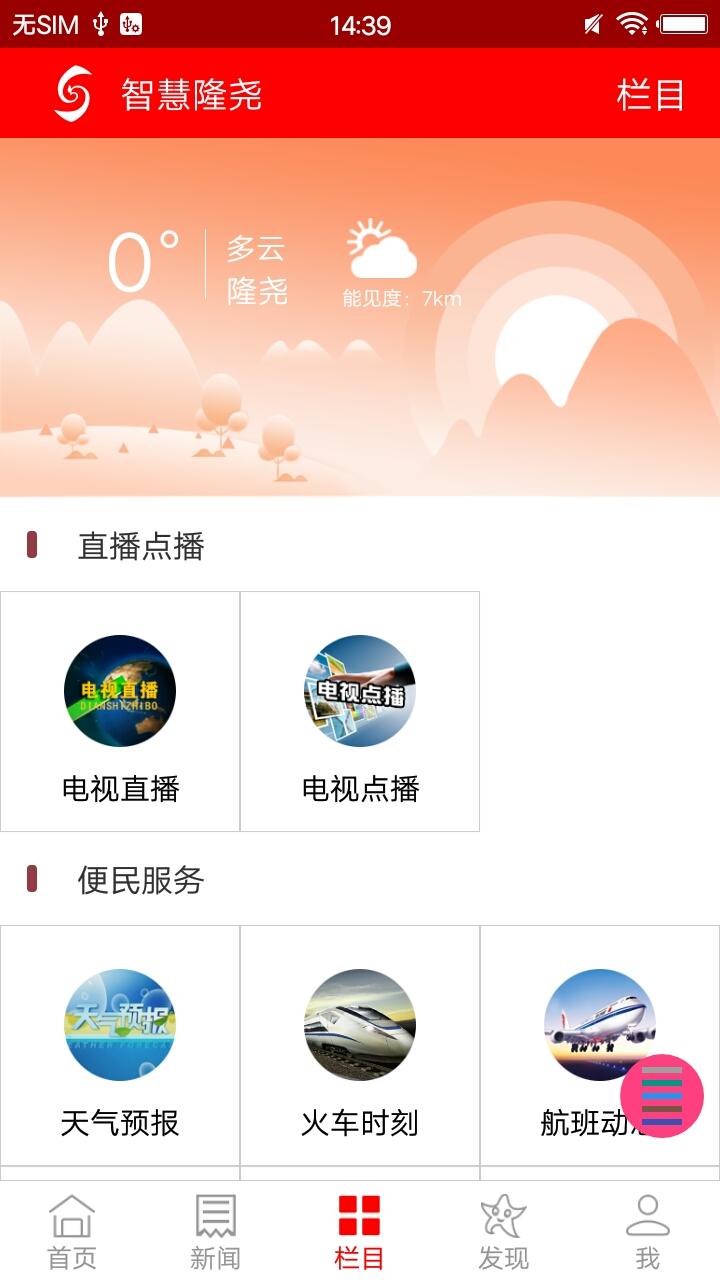Select the 栏目 tab in bottom navigation
Screen dimensions: 720x1280
(x=360, y=1231)
